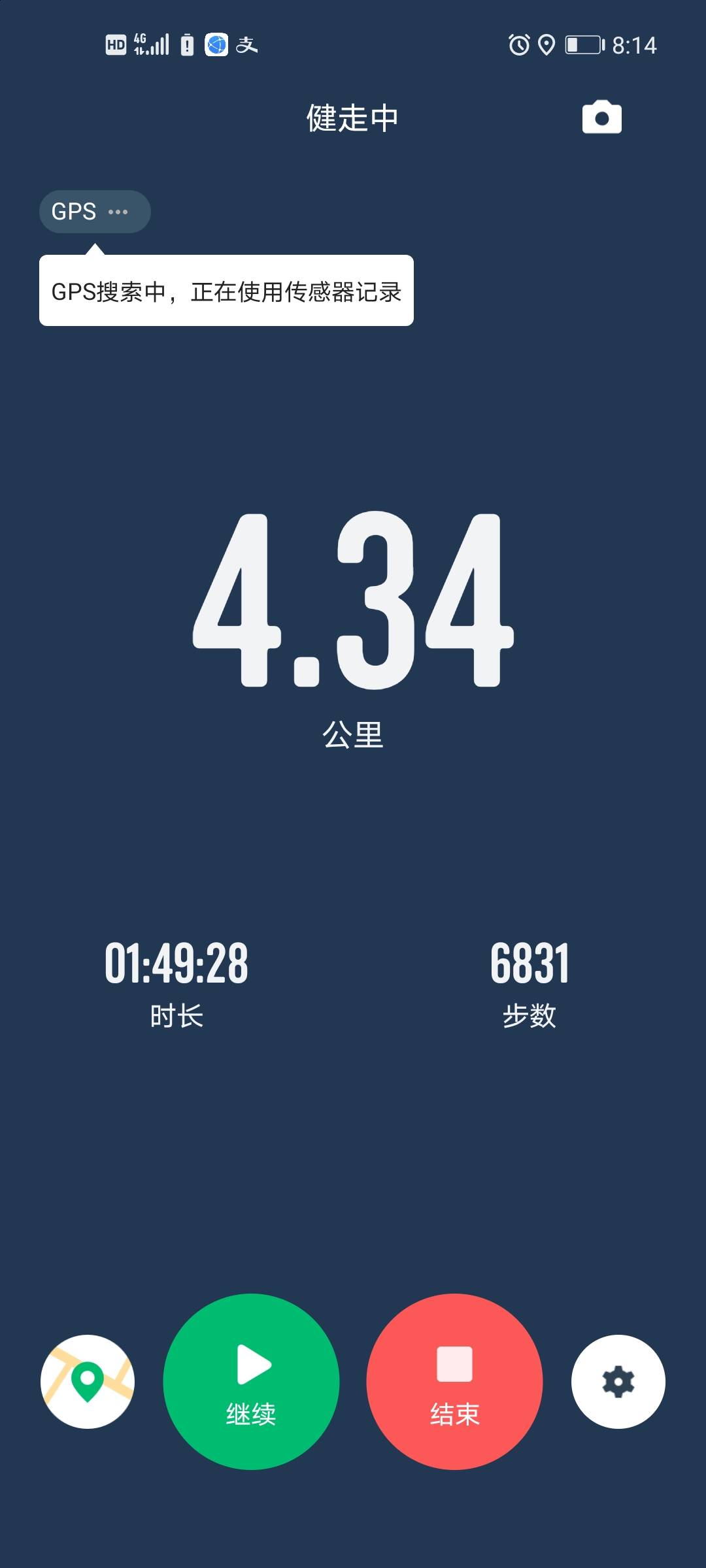This screenshot has width=706, height=1568.
Task: Tap the GPS status chip
Action: (x=95, y=212)
